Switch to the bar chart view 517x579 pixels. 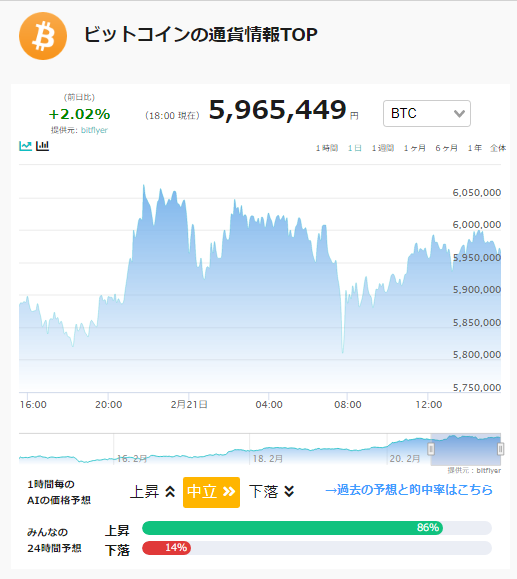coord(42,146)
